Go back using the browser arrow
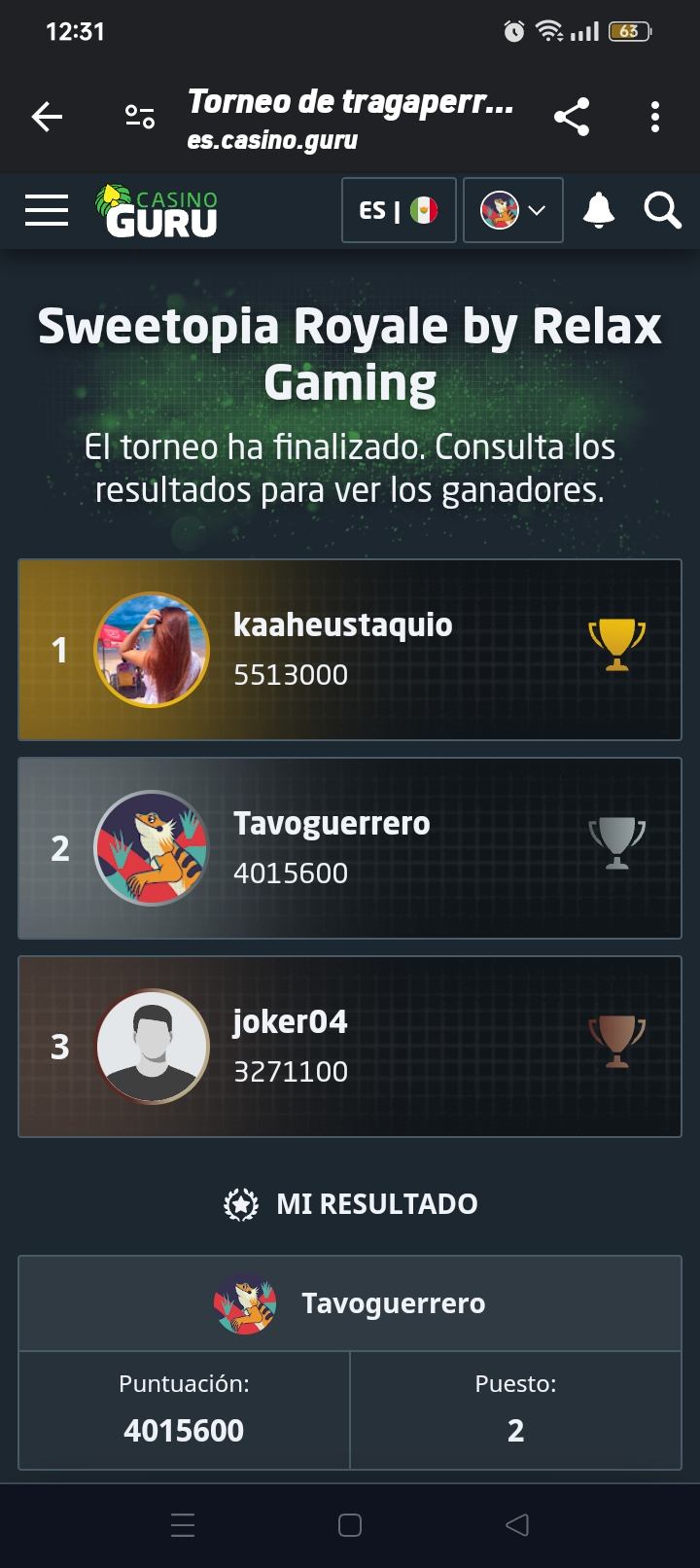700x1568 pixels. coord(47,118)
